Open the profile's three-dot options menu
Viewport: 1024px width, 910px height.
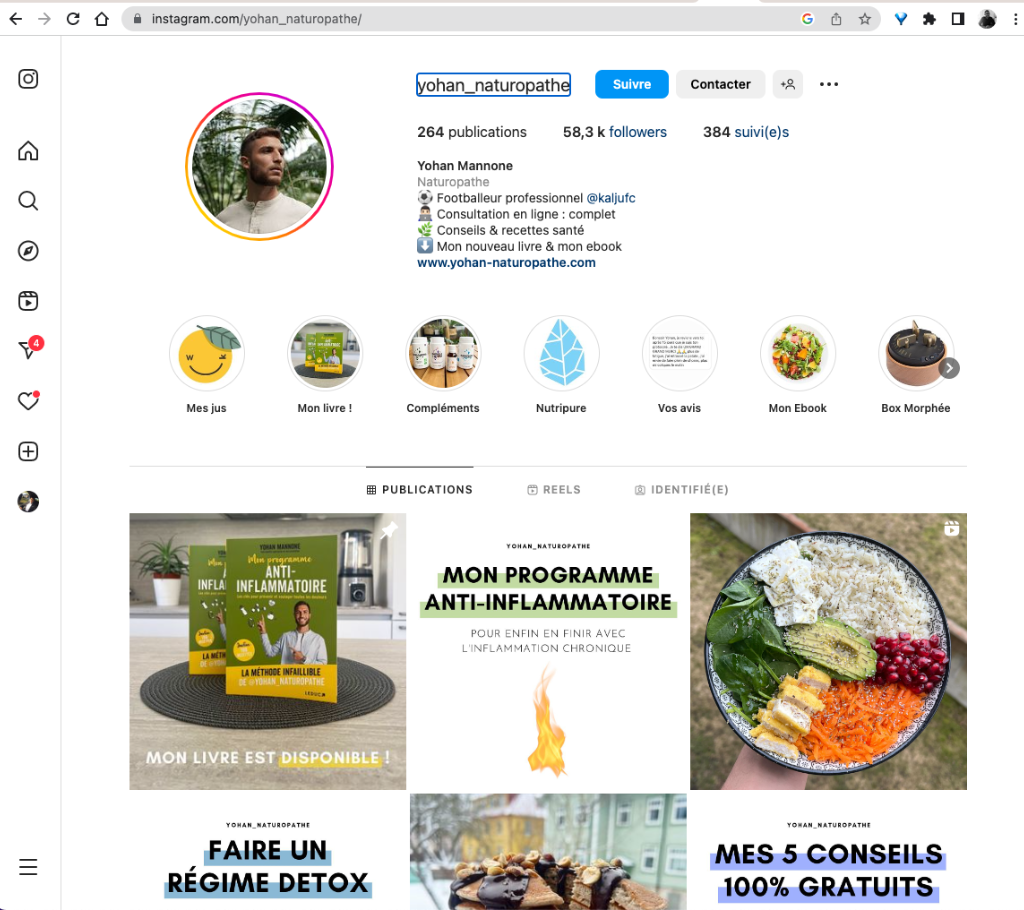pyautogui.click(x=829, y=84)
